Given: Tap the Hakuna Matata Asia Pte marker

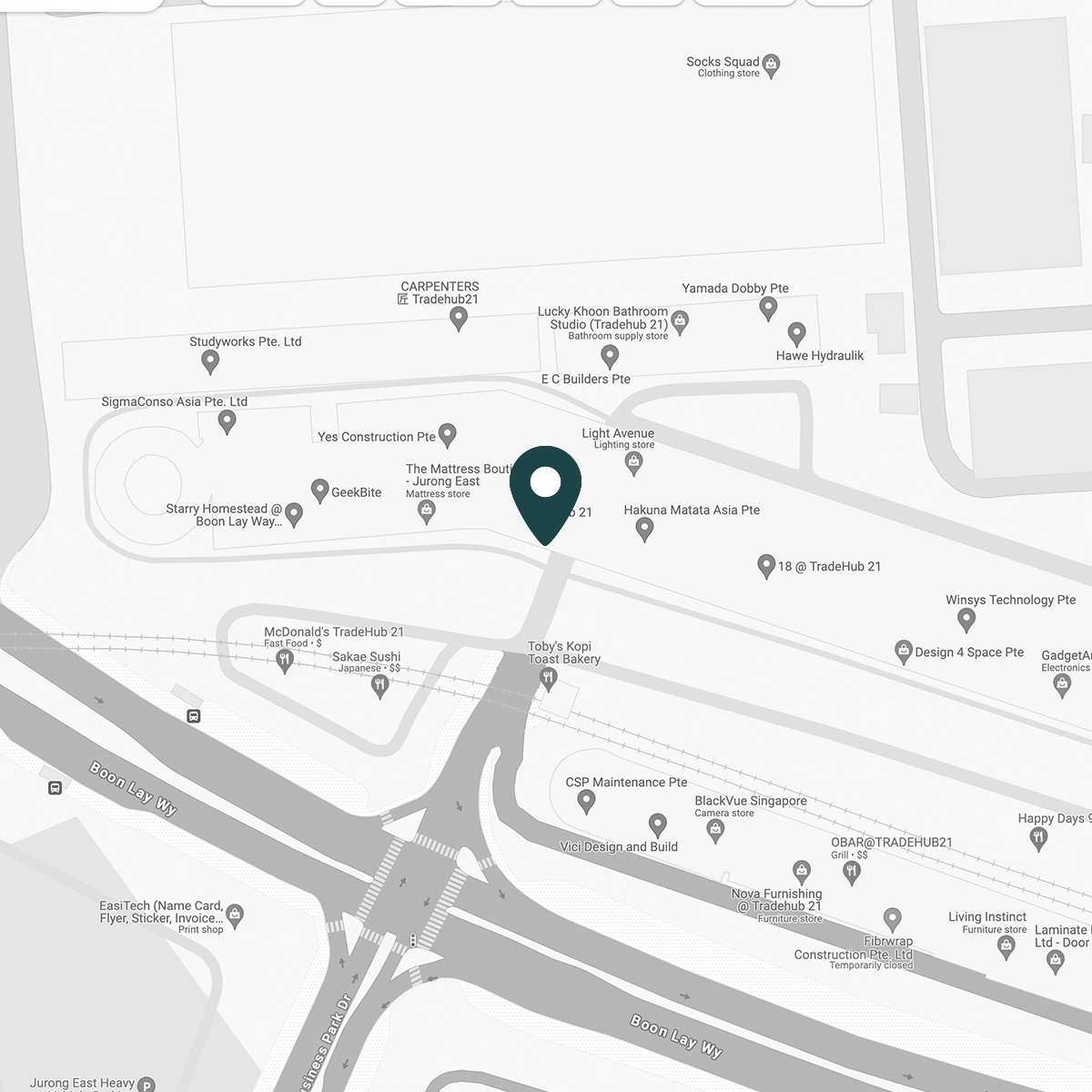Looking at the screenshot, I should (x=644, y=528).
